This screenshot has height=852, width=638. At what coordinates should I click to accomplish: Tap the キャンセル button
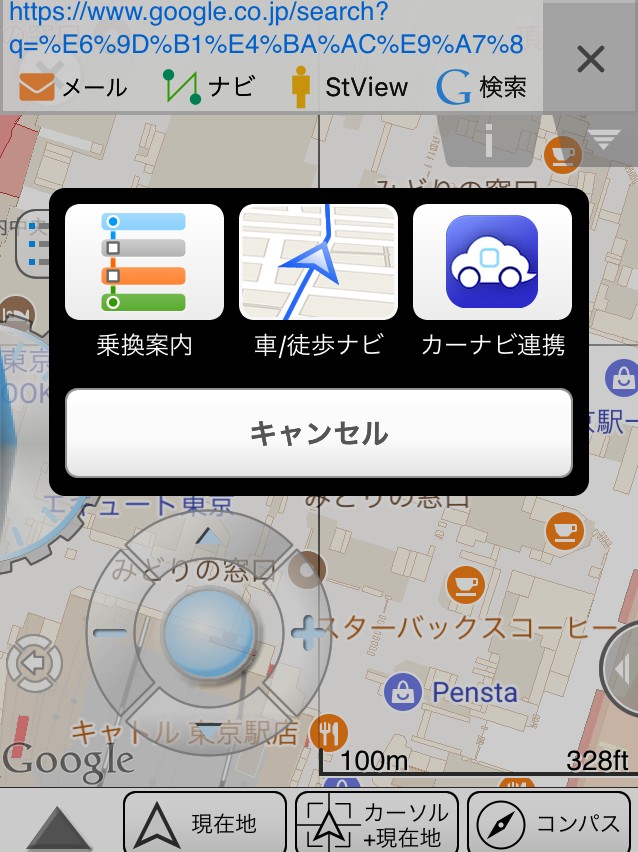click(319, 433)
